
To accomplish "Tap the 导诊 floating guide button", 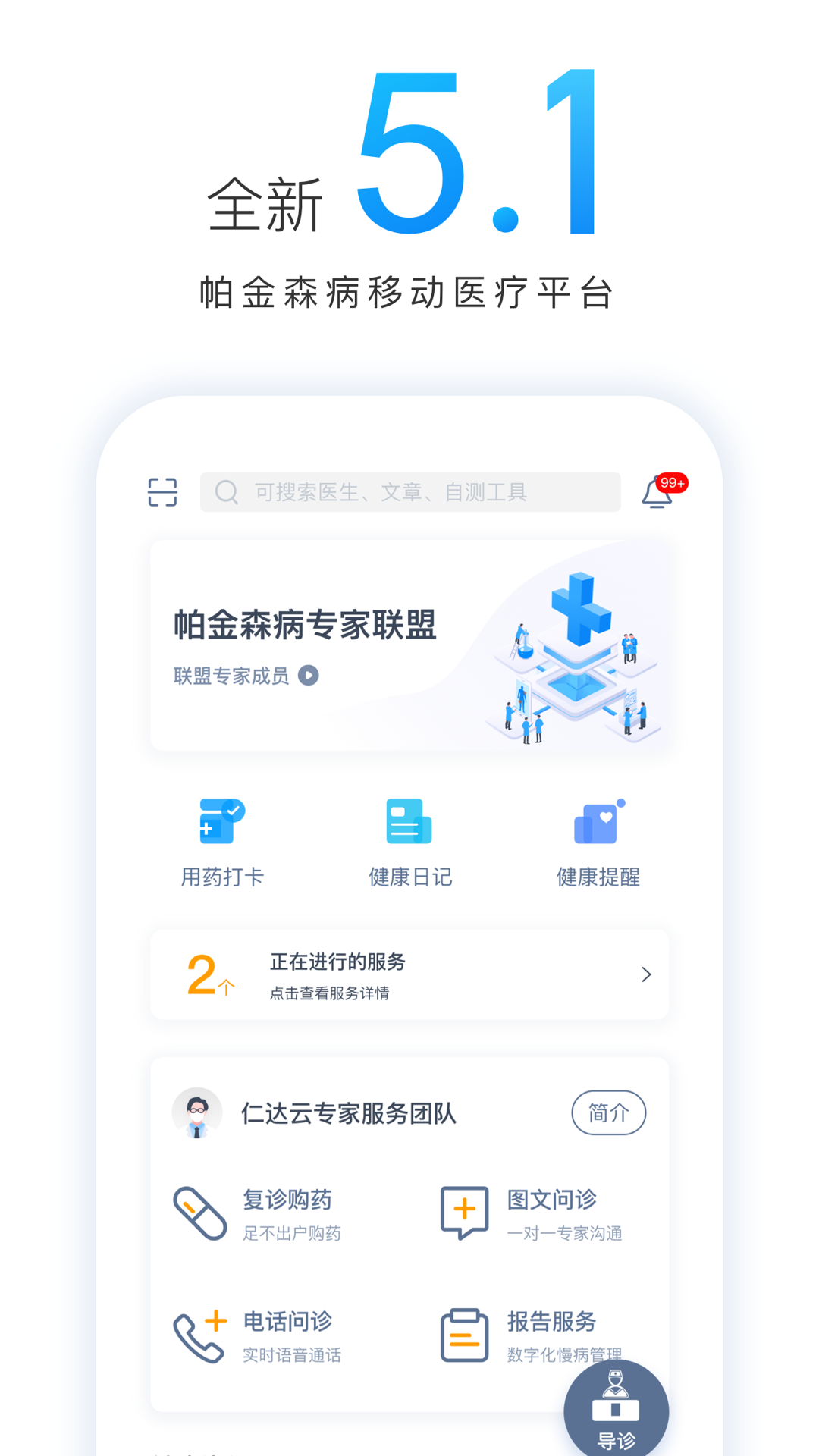I will pos(616,1410).
